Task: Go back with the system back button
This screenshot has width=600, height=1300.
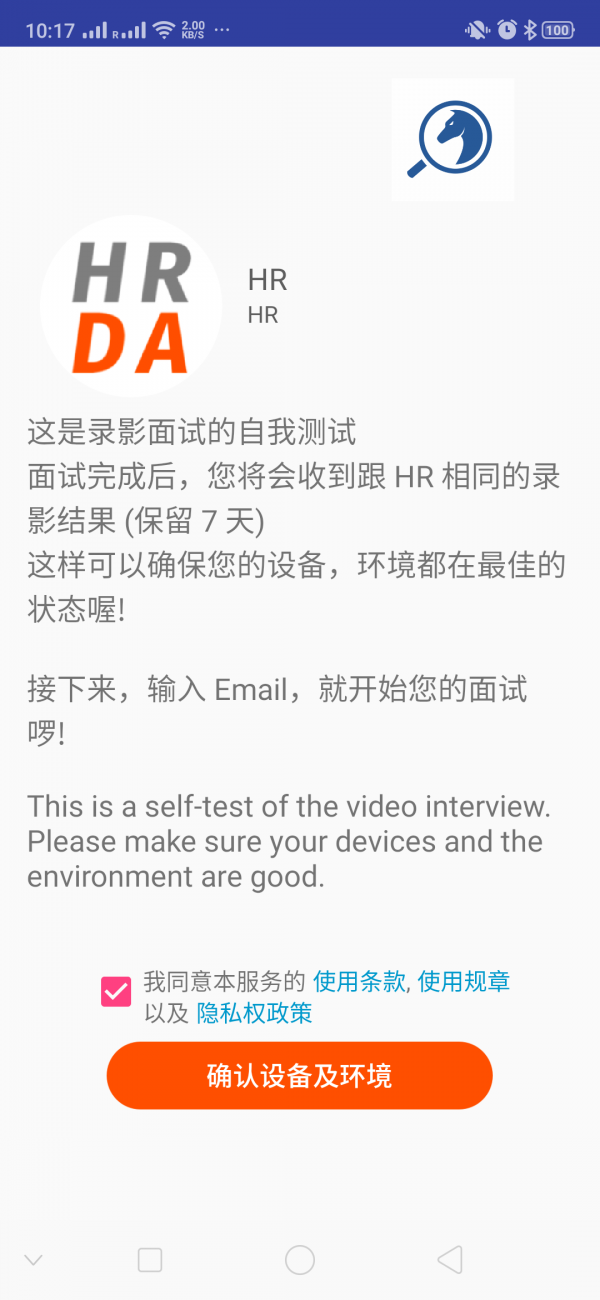Action: [x=450, y=1259]
